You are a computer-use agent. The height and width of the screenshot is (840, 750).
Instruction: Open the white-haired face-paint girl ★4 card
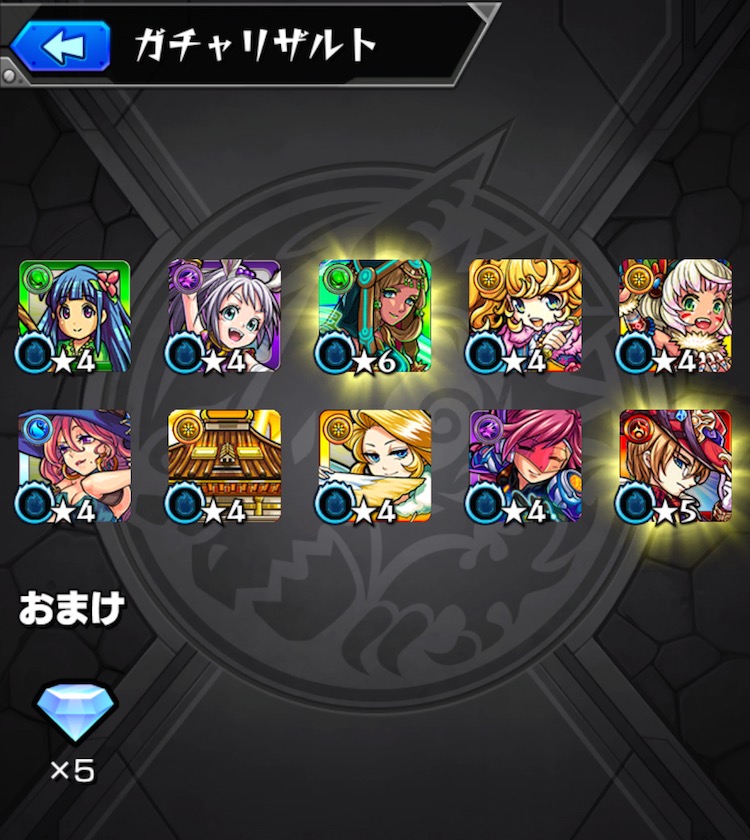click(x=675, y=316)
